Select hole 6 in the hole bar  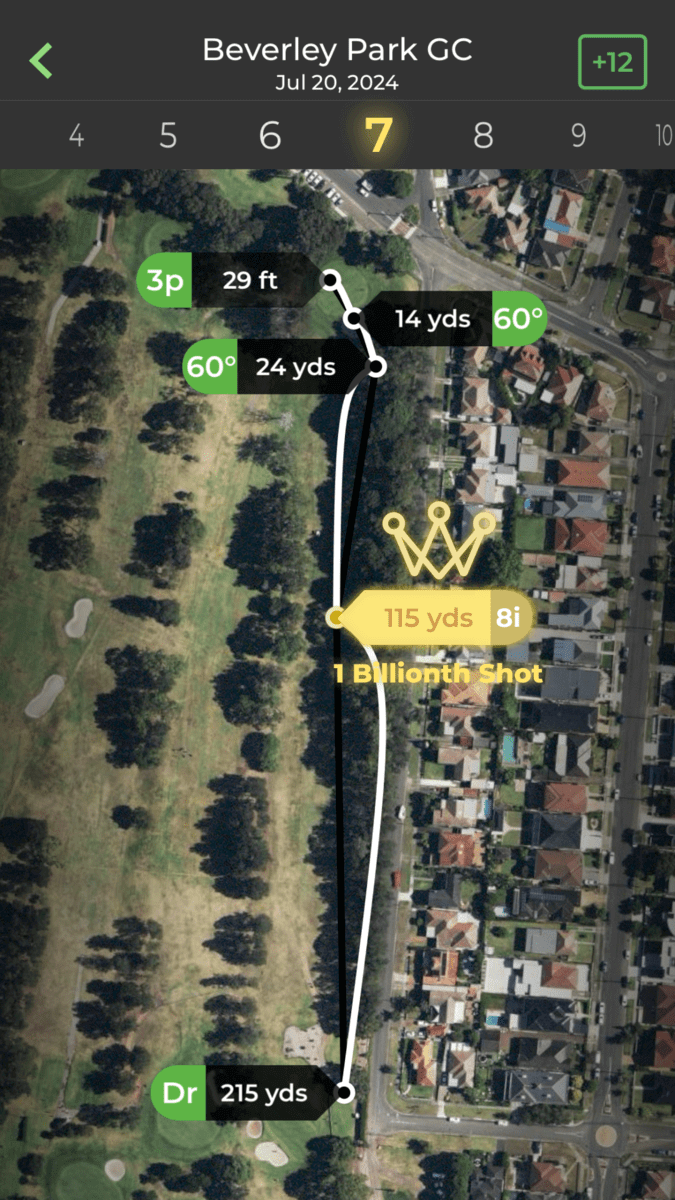[x=270, y=135]
